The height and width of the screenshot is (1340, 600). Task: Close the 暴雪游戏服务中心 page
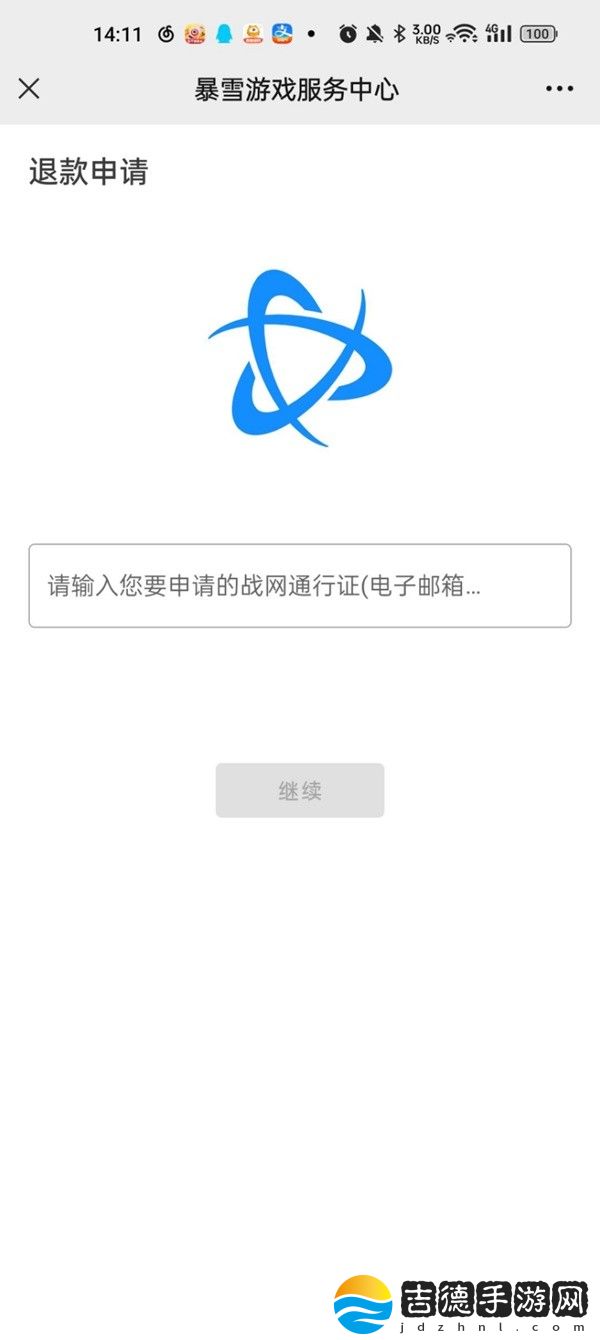click(x=29, y=88)
